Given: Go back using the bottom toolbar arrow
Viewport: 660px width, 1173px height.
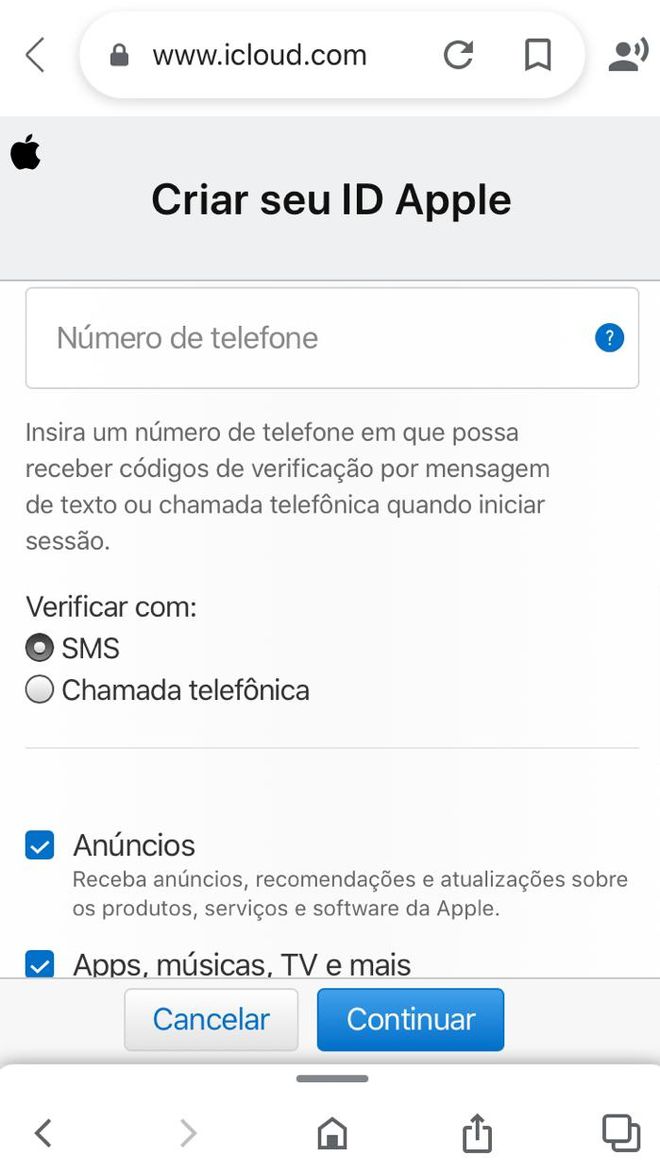Looking at the screenshot, I should [x=43, y=1133].
